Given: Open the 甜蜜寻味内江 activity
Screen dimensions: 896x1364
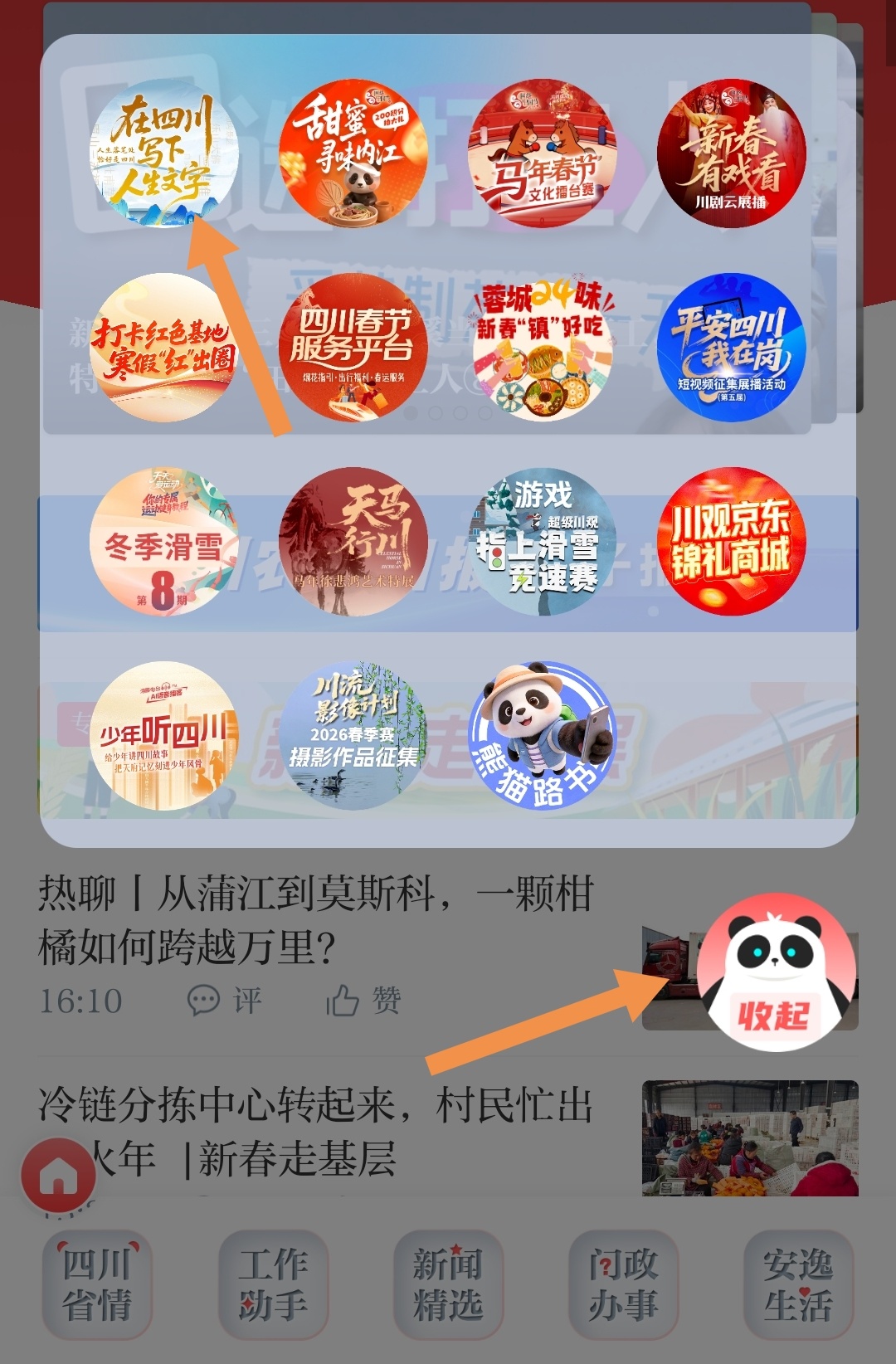Looking at the screenshot, I should click(x=353, y=153).
